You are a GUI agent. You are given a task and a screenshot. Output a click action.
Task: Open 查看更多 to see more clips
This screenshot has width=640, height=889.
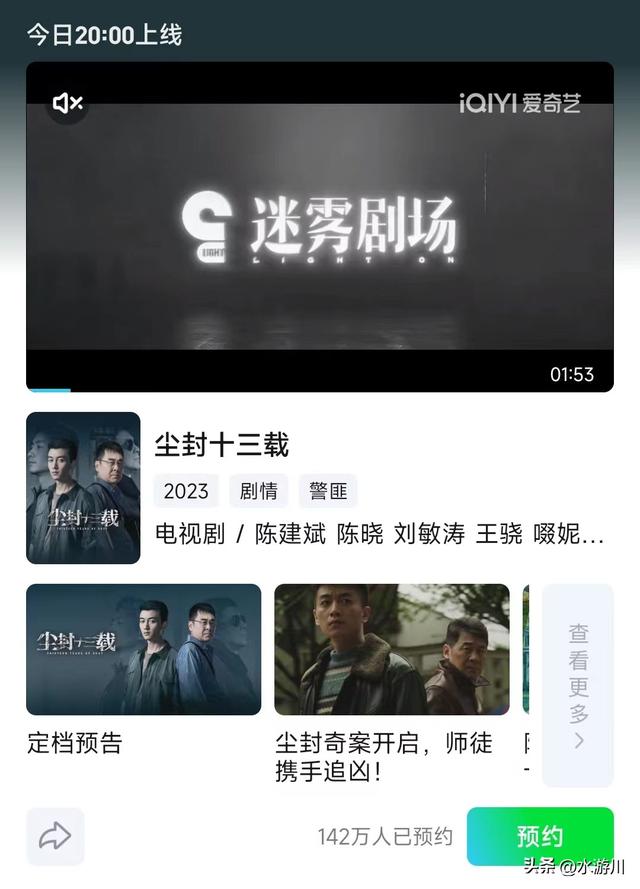click(578, 685)
